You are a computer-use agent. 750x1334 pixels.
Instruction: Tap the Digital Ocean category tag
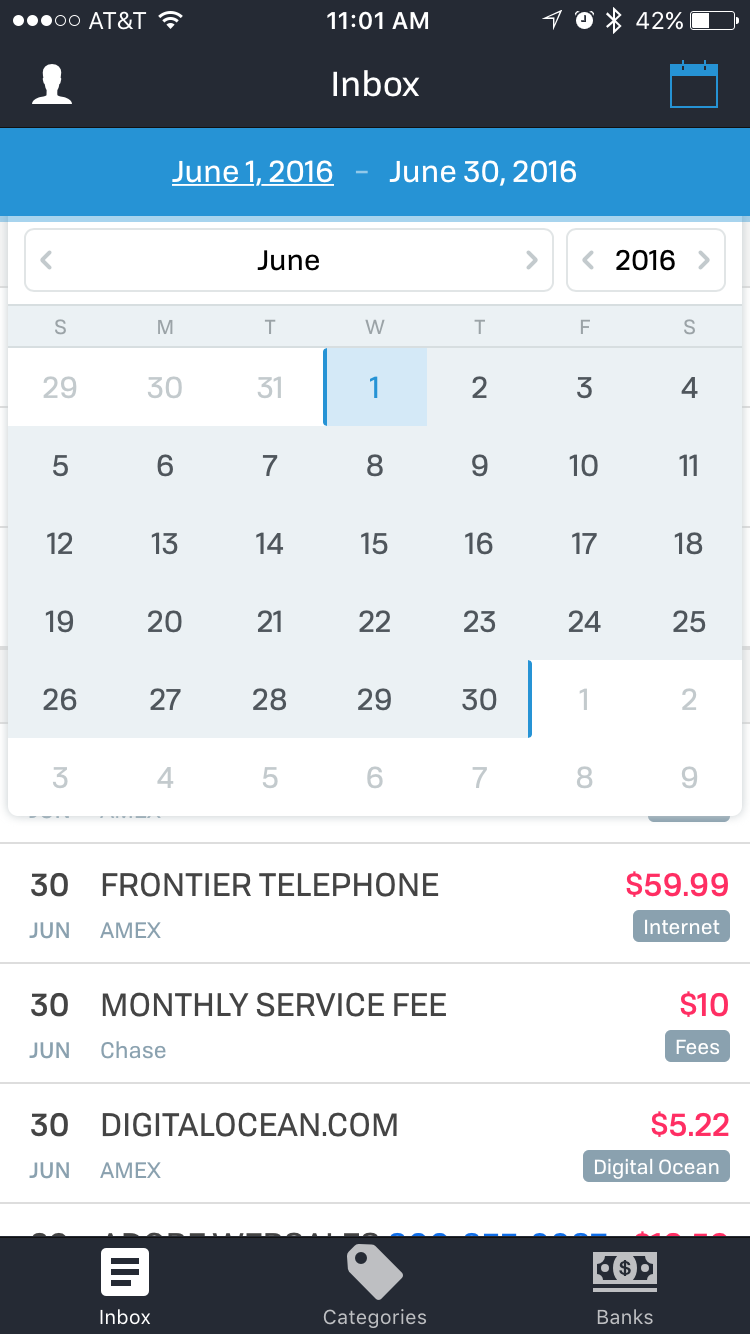click(656, 1167)
